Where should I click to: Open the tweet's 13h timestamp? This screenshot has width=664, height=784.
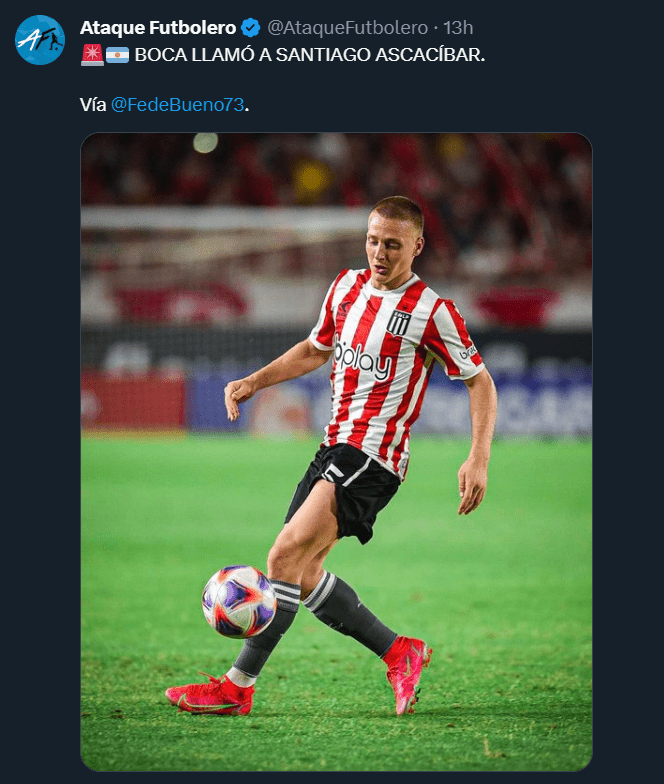(x=458, y=27)
